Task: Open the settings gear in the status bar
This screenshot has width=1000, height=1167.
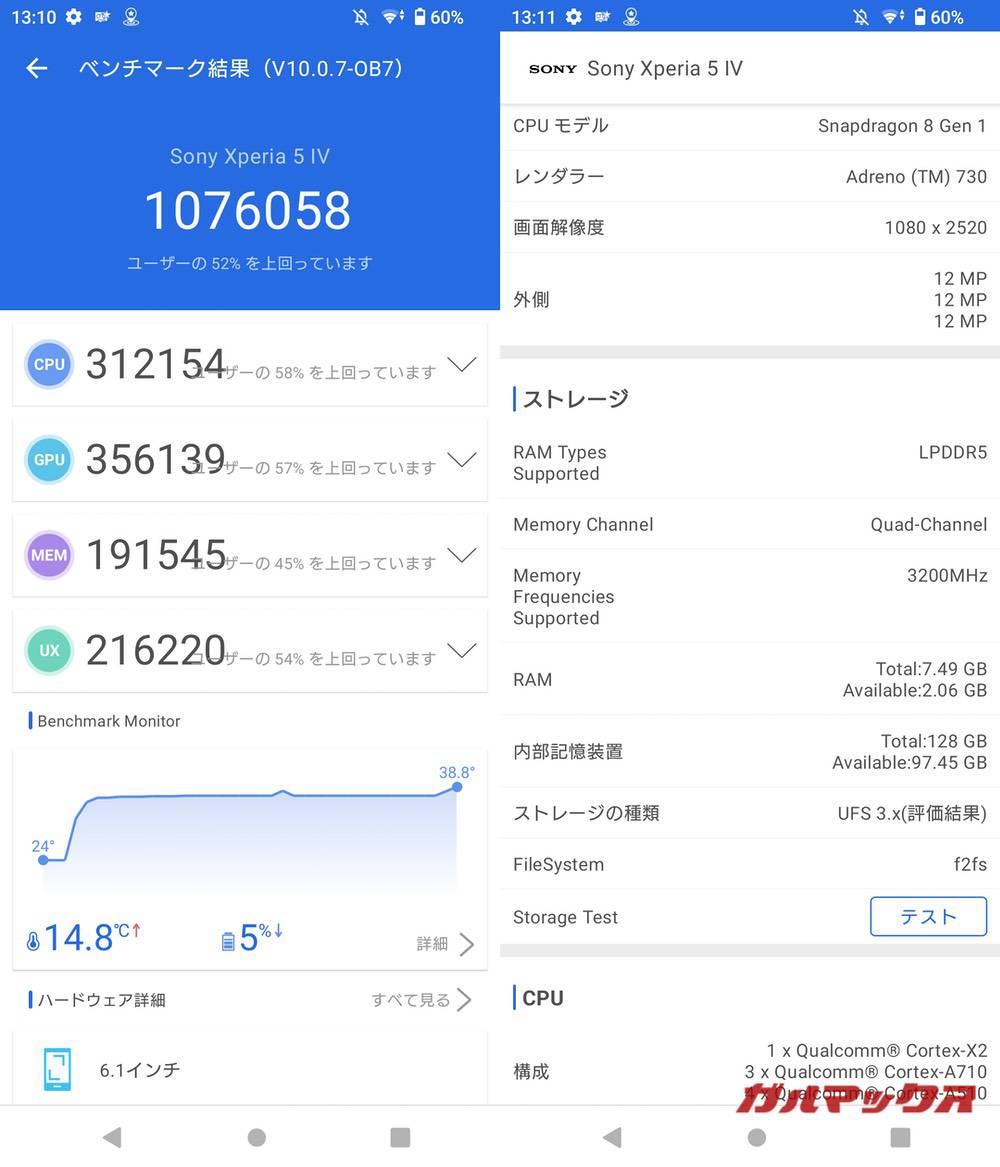Action: click(x=72, y=16)
